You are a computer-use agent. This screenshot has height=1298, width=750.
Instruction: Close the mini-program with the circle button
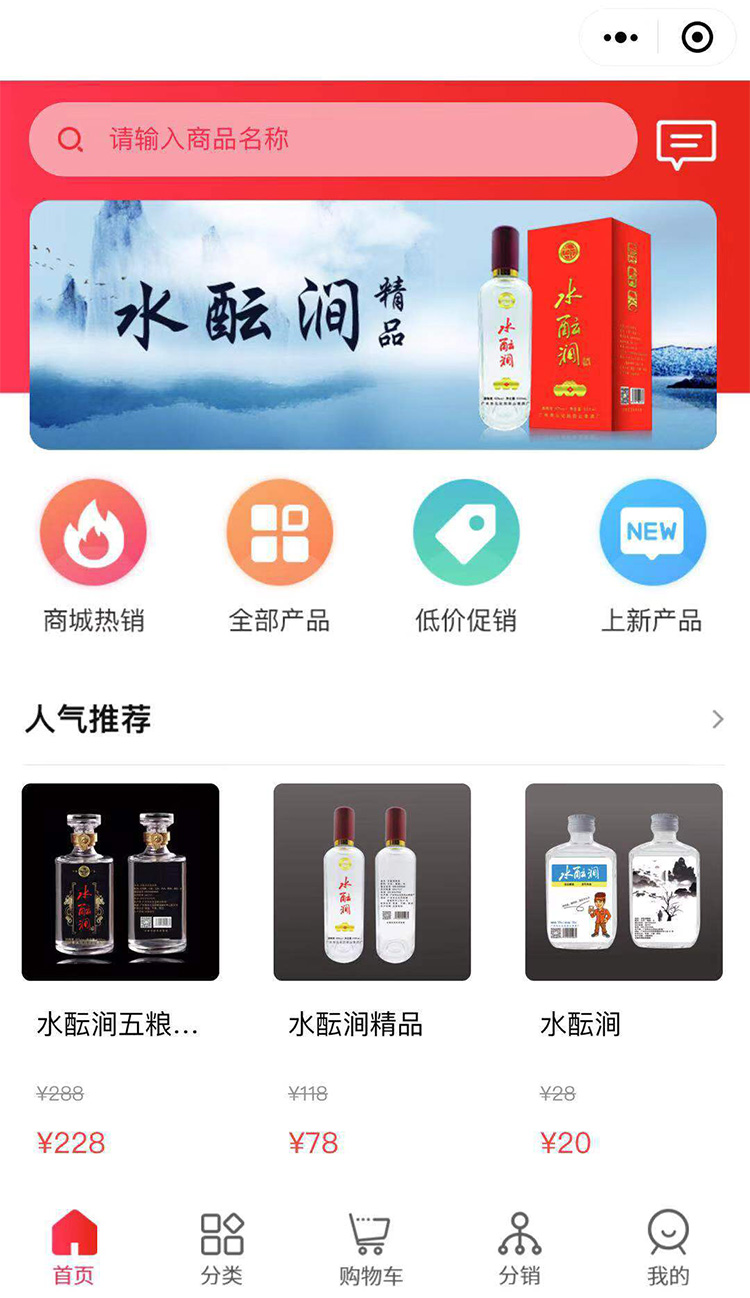coord(697,38)
